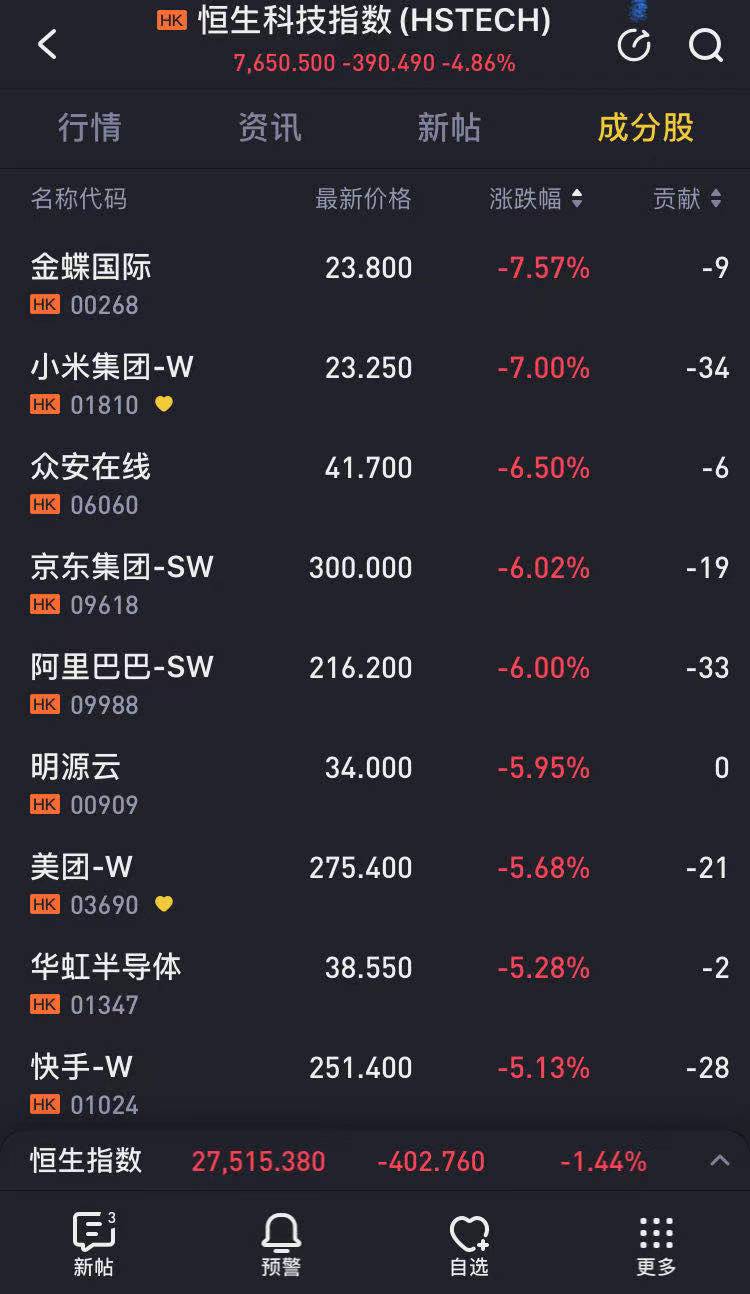The height and width of the screenshot is (1294, 750).
Task: Open 美团-W stock details
Action: pyautogui.click(x=375, y=883)
